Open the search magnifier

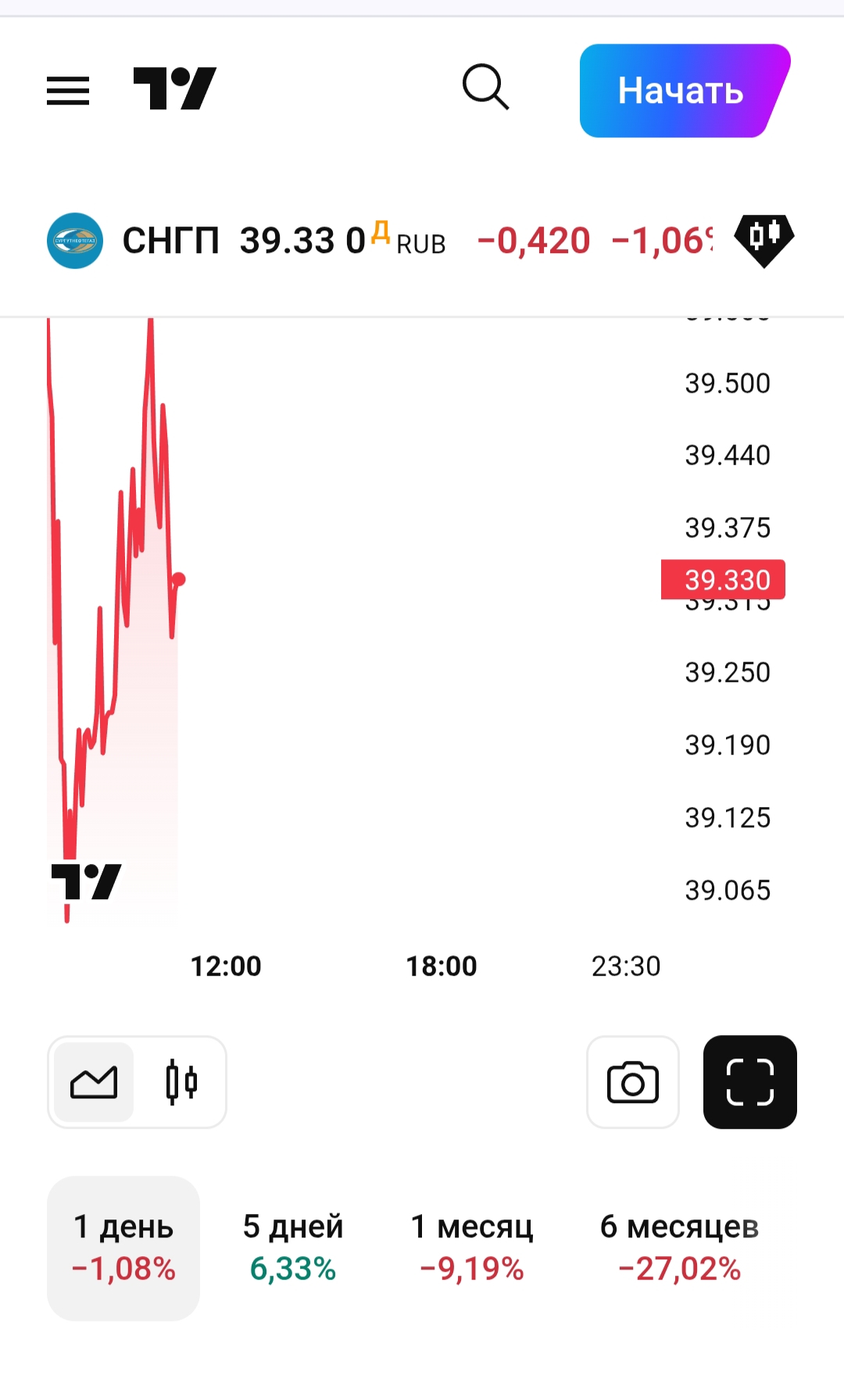[x=485, y=87]
